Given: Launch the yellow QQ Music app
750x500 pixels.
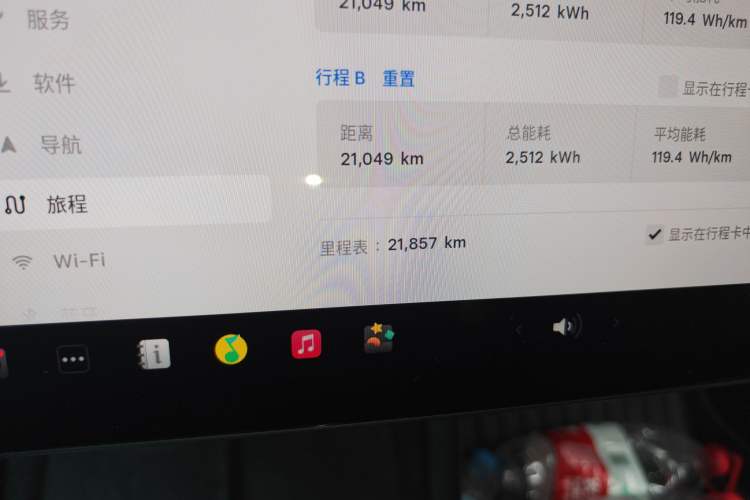Looking at the screenshot, I should click(x=231, y=349).
